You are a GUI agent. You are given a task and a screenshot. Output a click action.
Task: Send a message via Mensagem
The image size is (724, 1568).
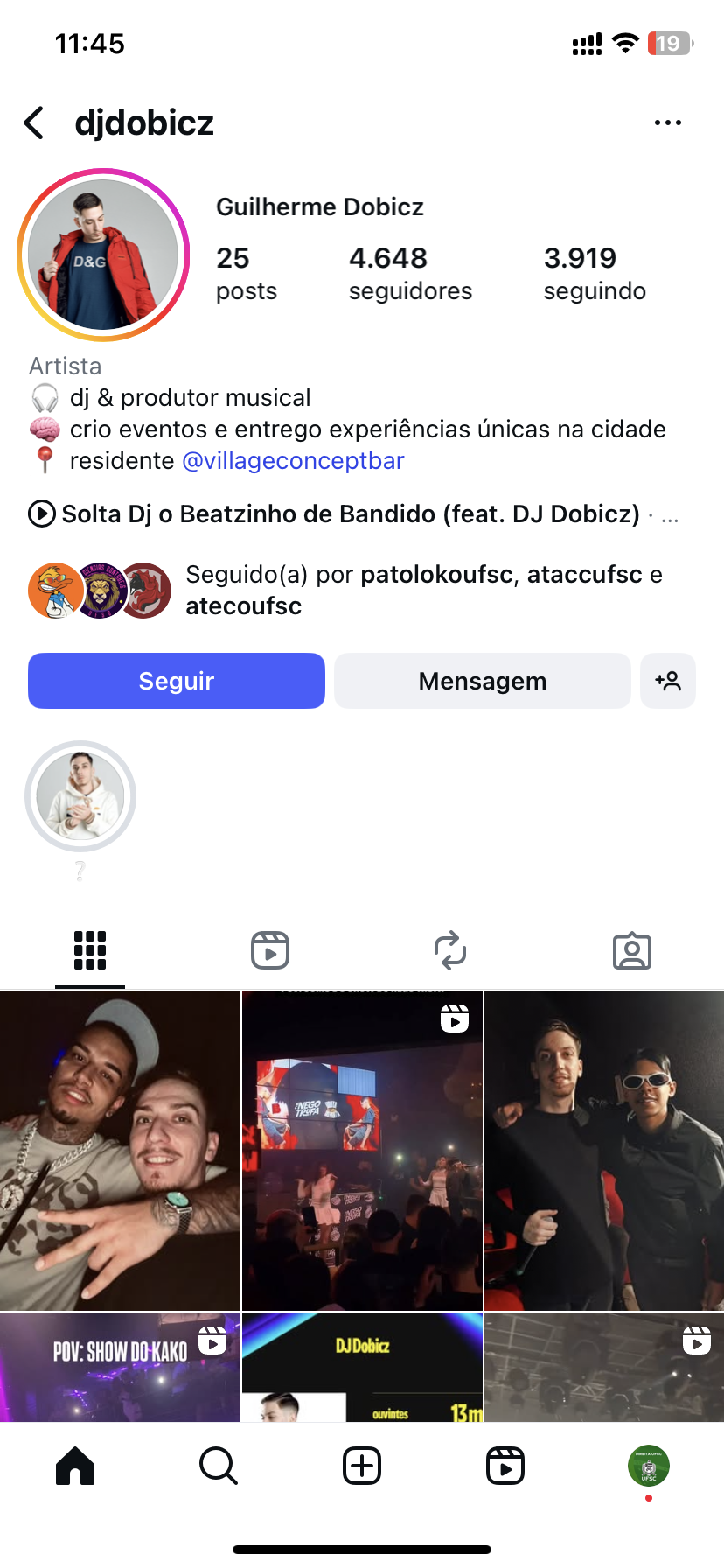coord(482,681)
